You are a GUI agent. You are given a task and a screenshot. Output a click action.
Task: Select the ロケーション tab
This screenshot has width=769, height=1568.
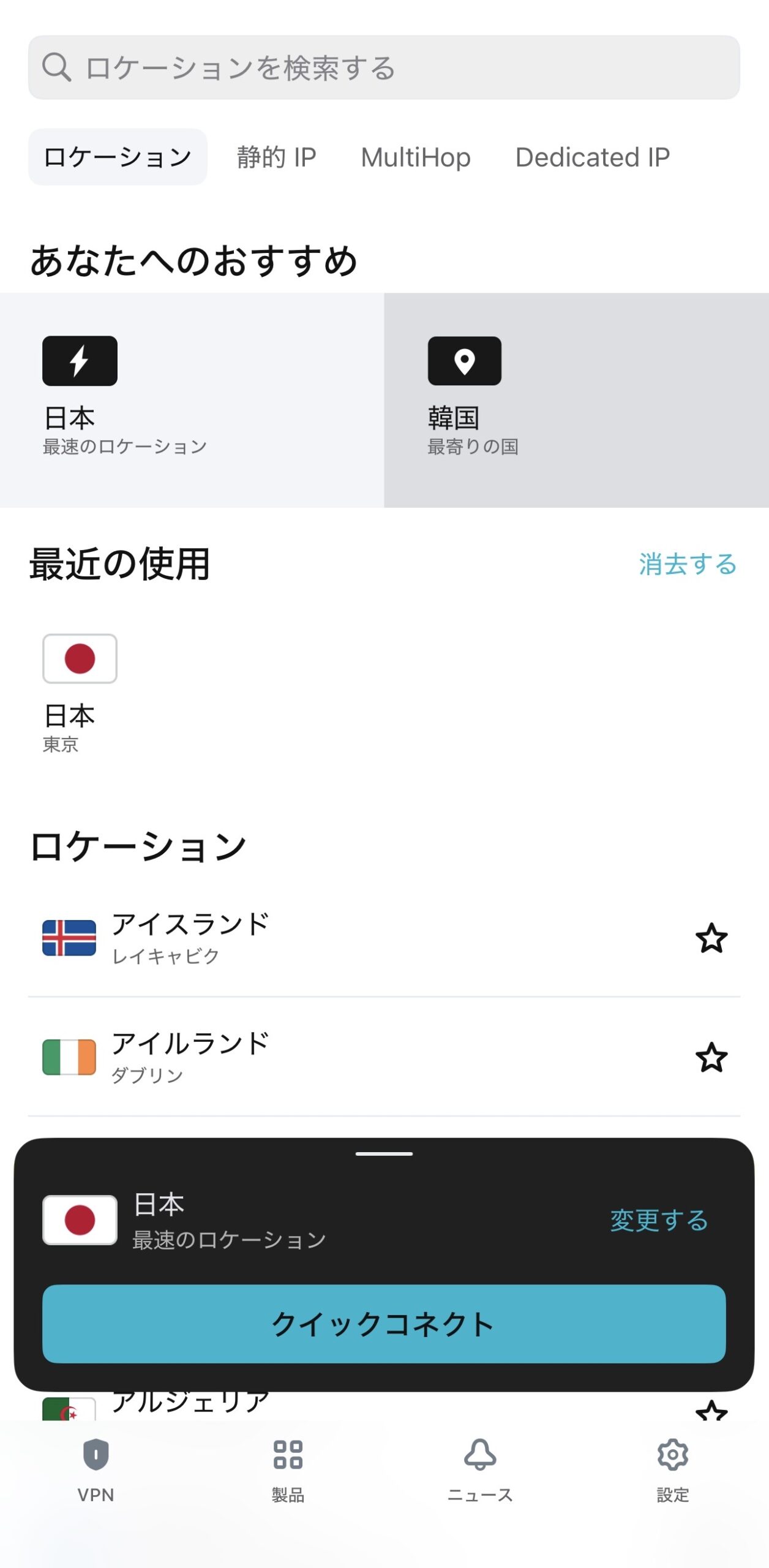[x=118, y=157]
